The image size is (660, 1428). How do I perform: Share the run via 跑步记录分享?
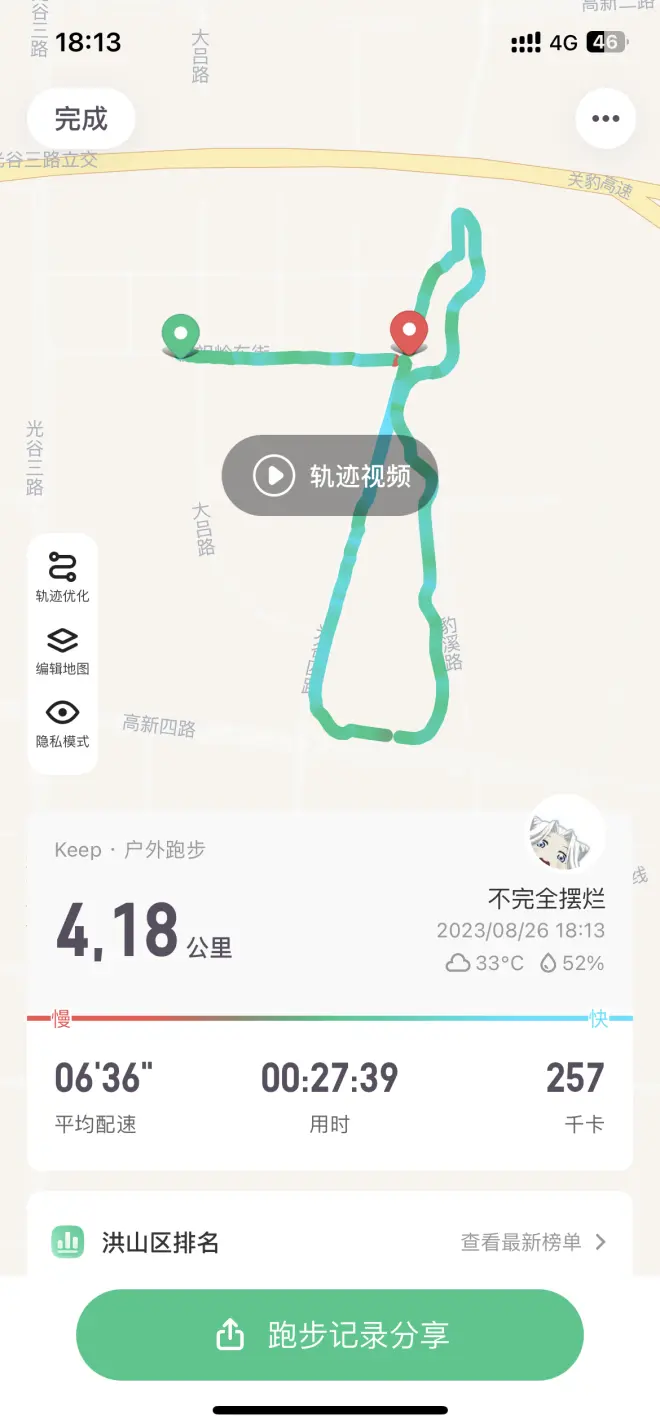tap(330, 1335)
